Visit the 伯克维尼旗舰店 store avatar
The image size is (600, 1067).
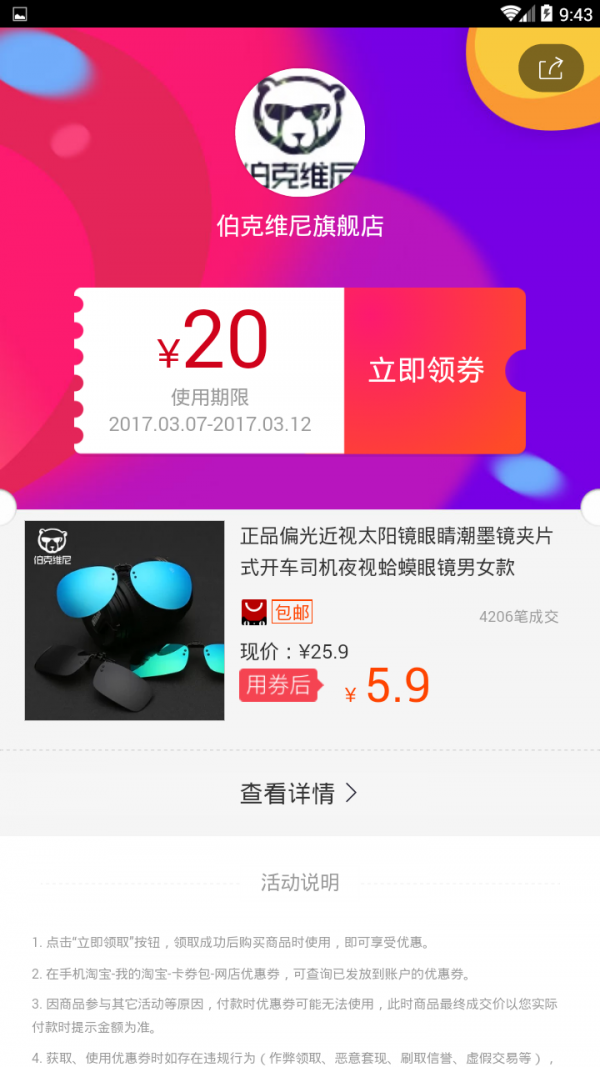click(300, 133)
